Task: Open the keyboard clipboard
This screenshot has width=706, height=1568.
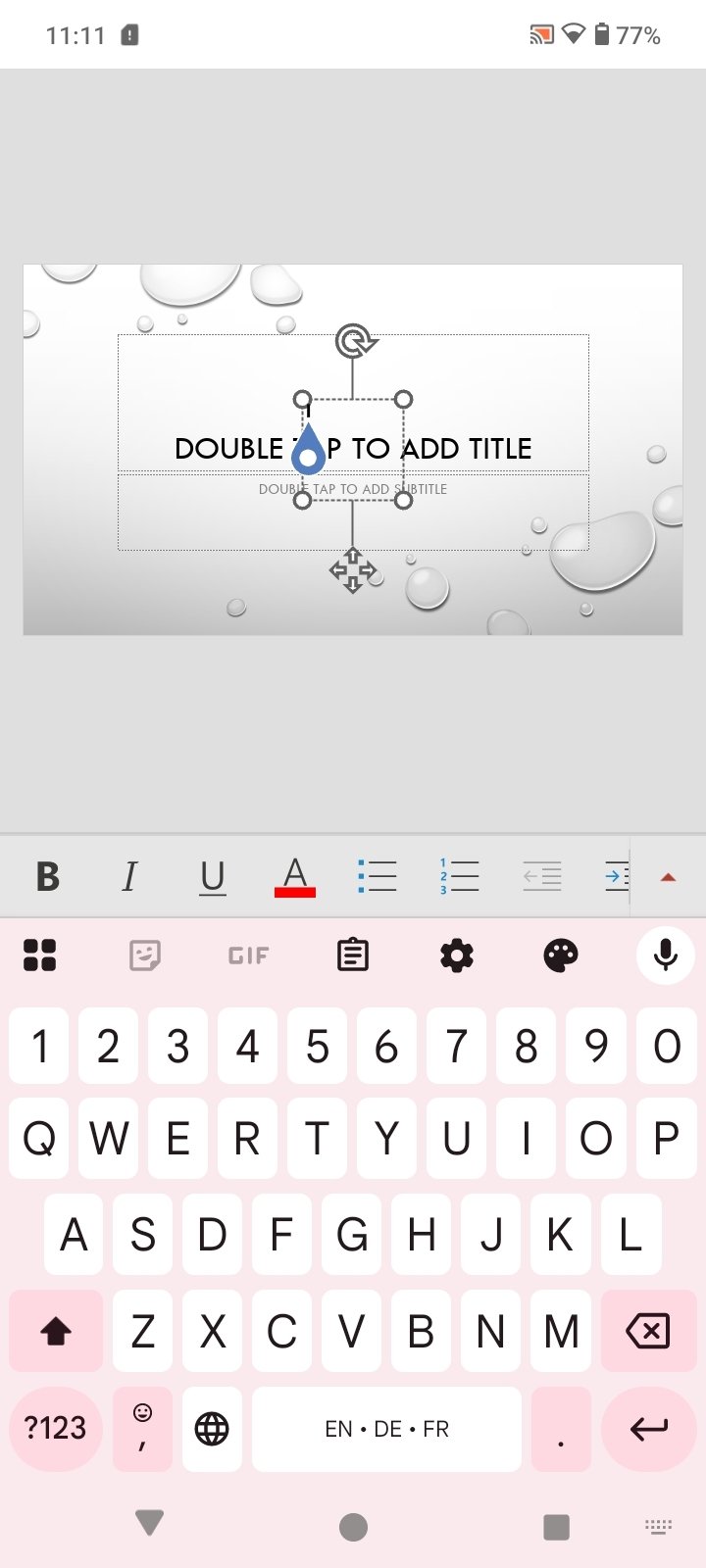Action: click(353, 955)
